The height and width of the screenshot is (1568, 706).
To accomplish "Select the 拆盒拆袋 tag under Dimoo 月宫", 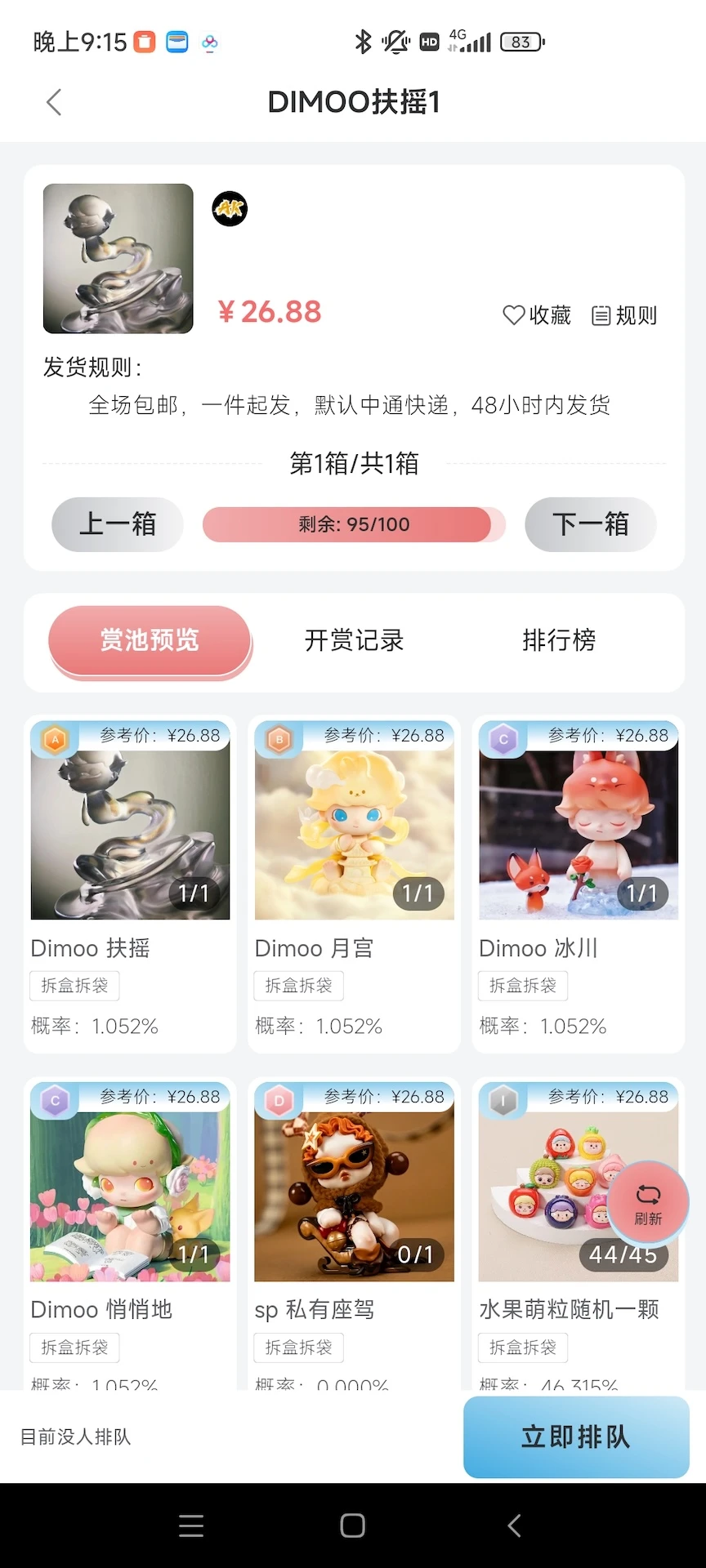I will click(298, 985).
